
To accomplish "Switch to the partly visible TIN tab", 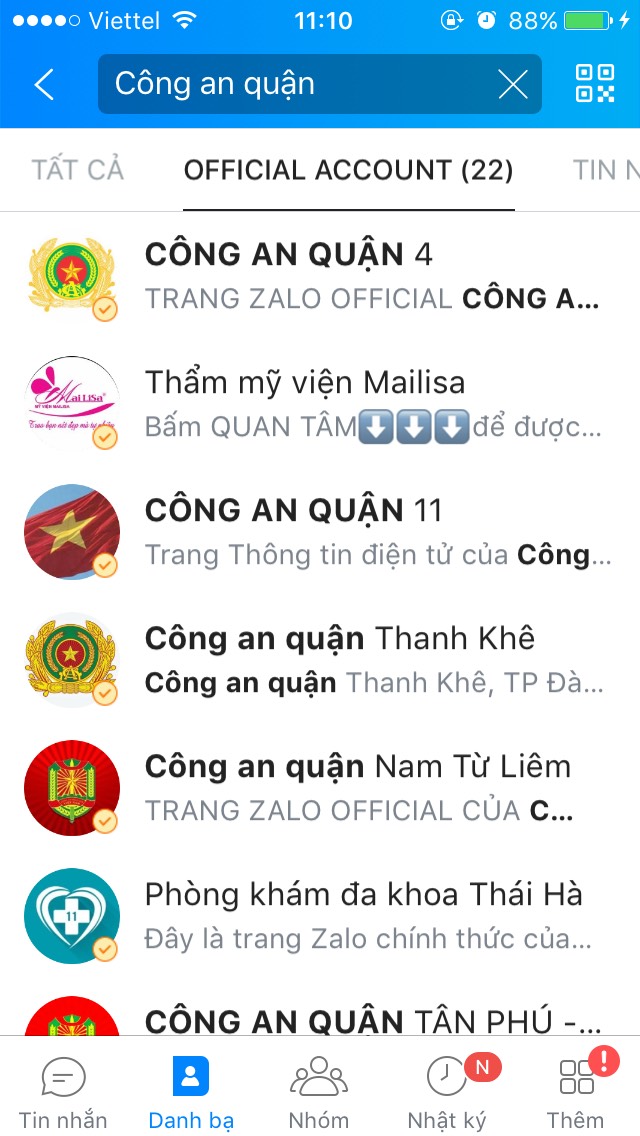I will point(606,170).
